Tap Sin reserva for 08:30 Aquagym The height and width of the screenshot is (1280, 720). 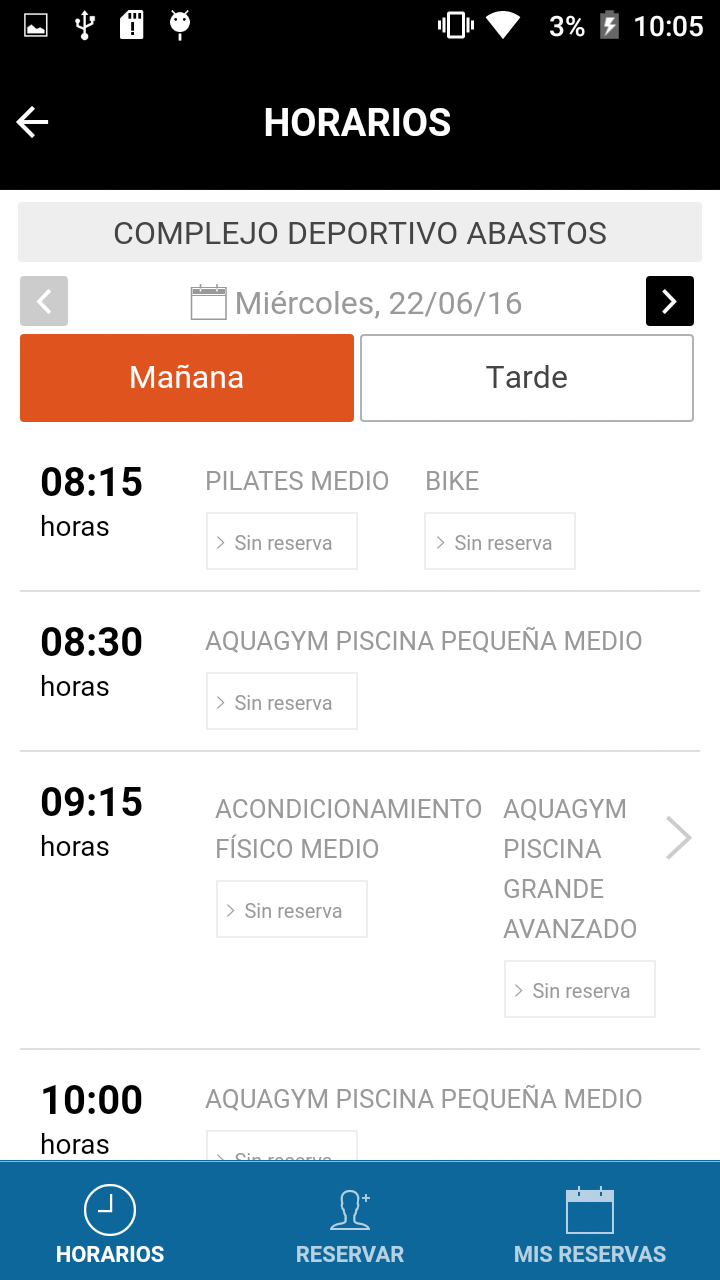[282, 702]
